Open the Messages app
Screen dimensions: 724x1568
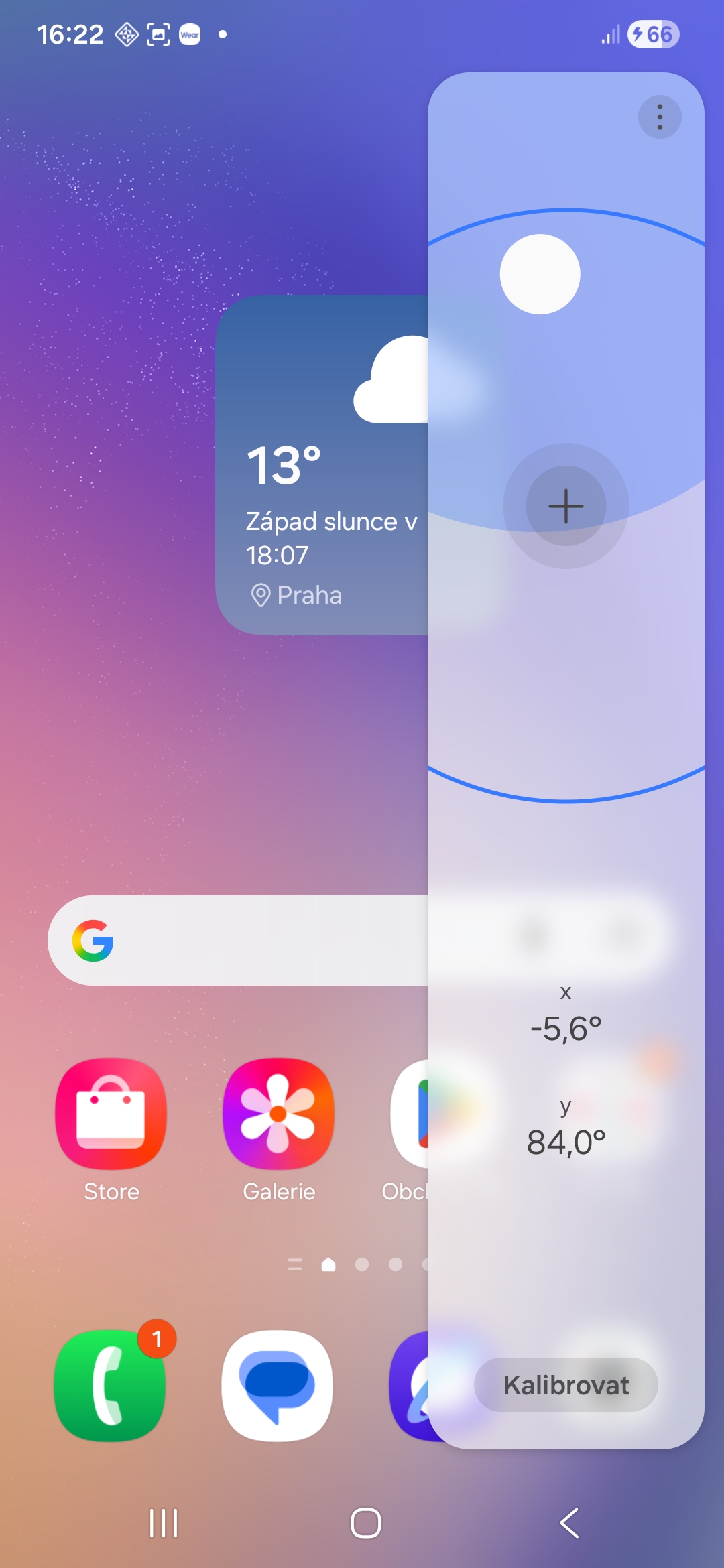pos(277,1385)
